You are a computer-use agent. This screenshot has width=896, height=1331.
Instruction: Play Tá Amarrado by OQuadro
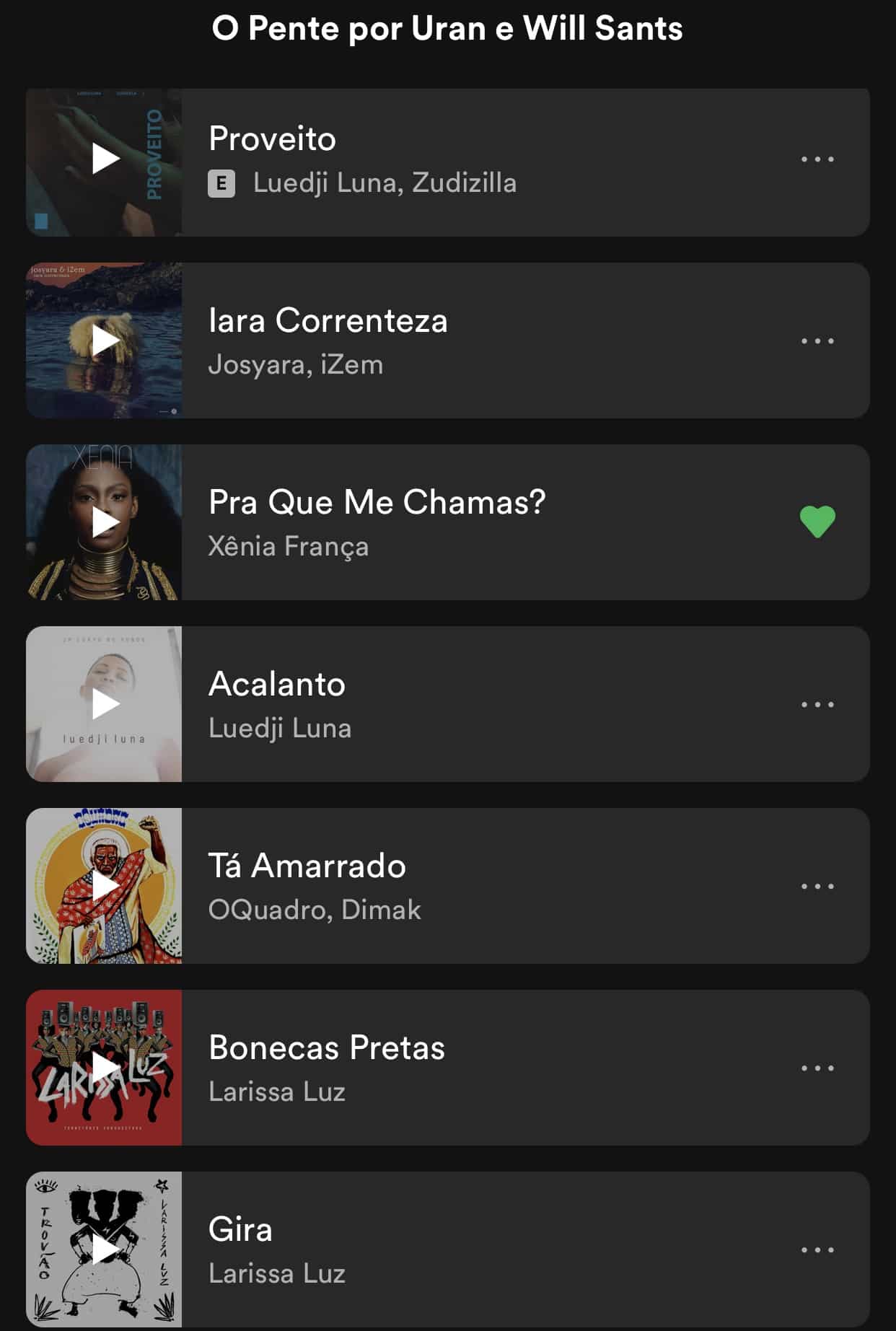[x=105, y=887]
